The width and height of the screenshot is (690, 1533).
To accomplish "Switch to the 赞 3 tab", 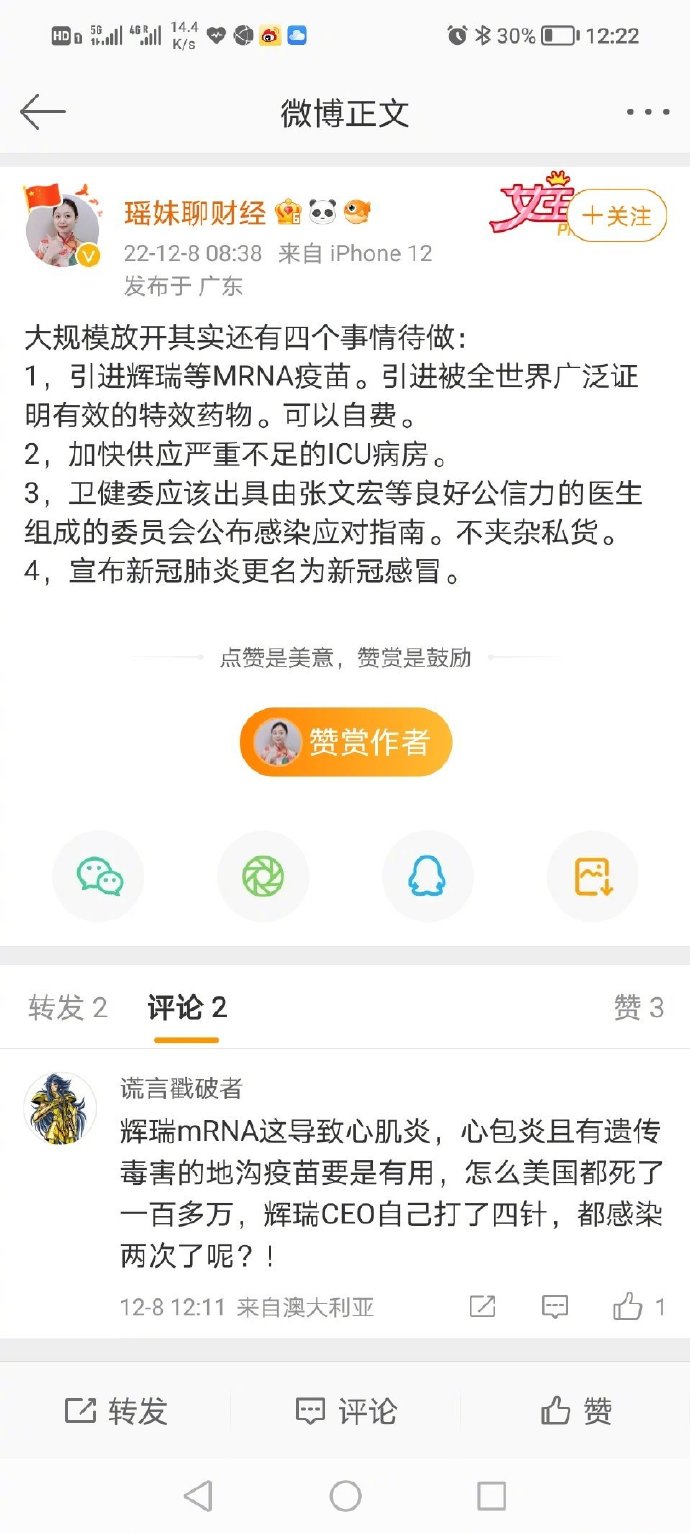I will click(638, 1007).
